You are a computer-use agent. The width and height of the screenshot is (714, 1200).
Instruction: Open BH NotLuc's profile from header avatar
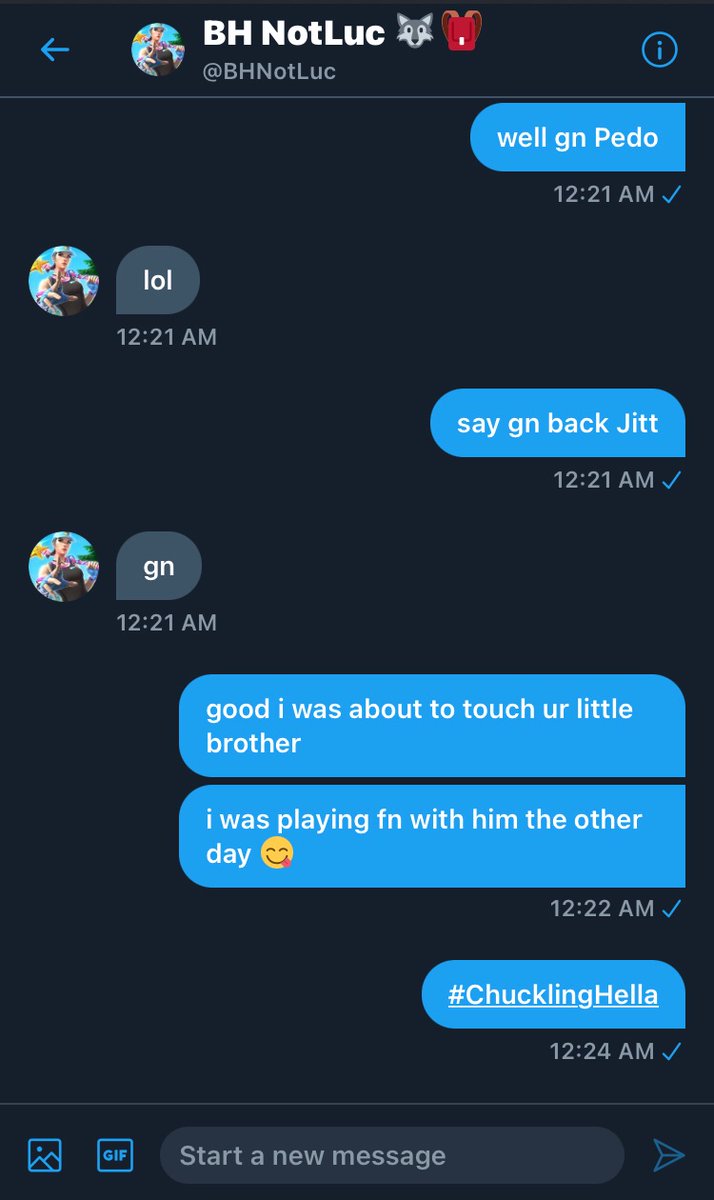(x=158, y=50)
